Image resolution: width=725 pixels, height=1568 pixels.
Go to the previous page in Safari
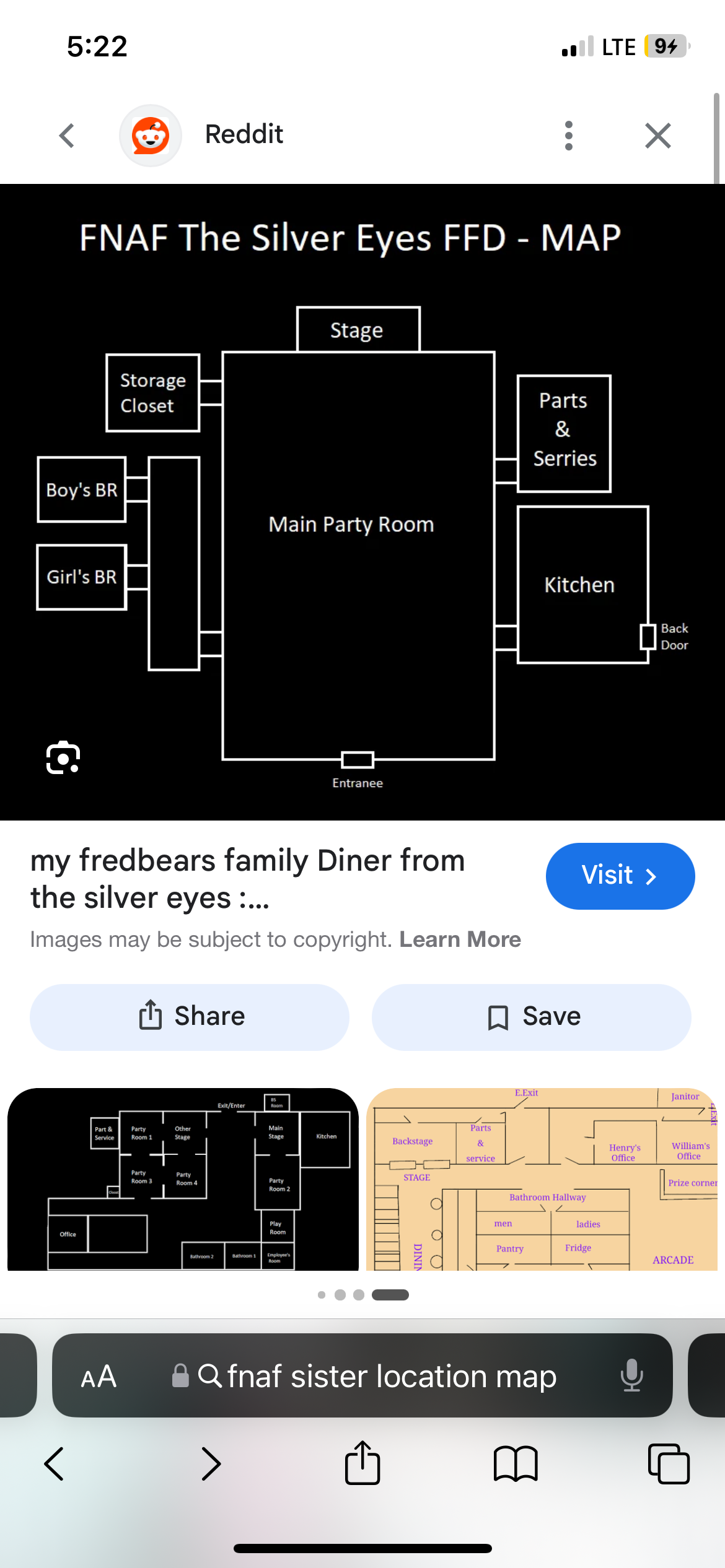[55, 1464]
